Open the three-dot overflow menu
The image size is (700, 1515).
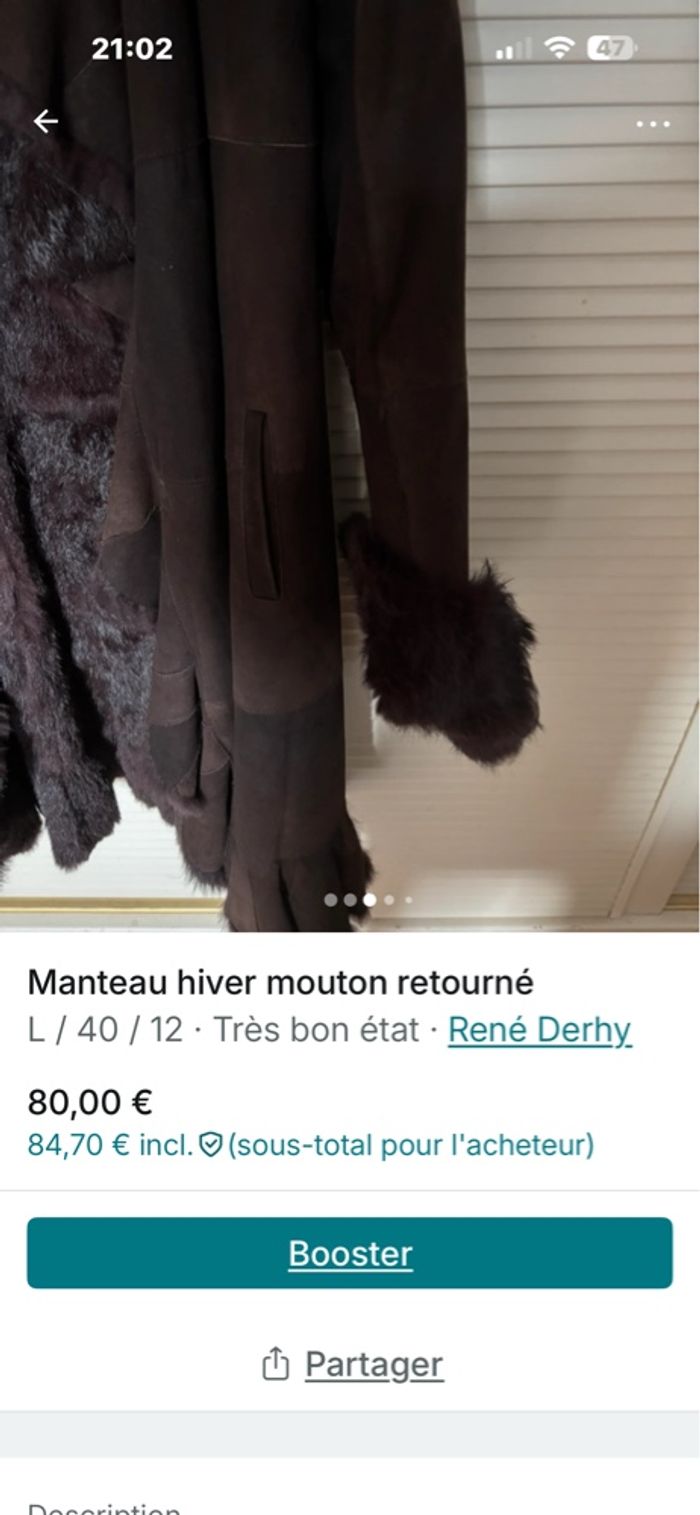(653, 124)
